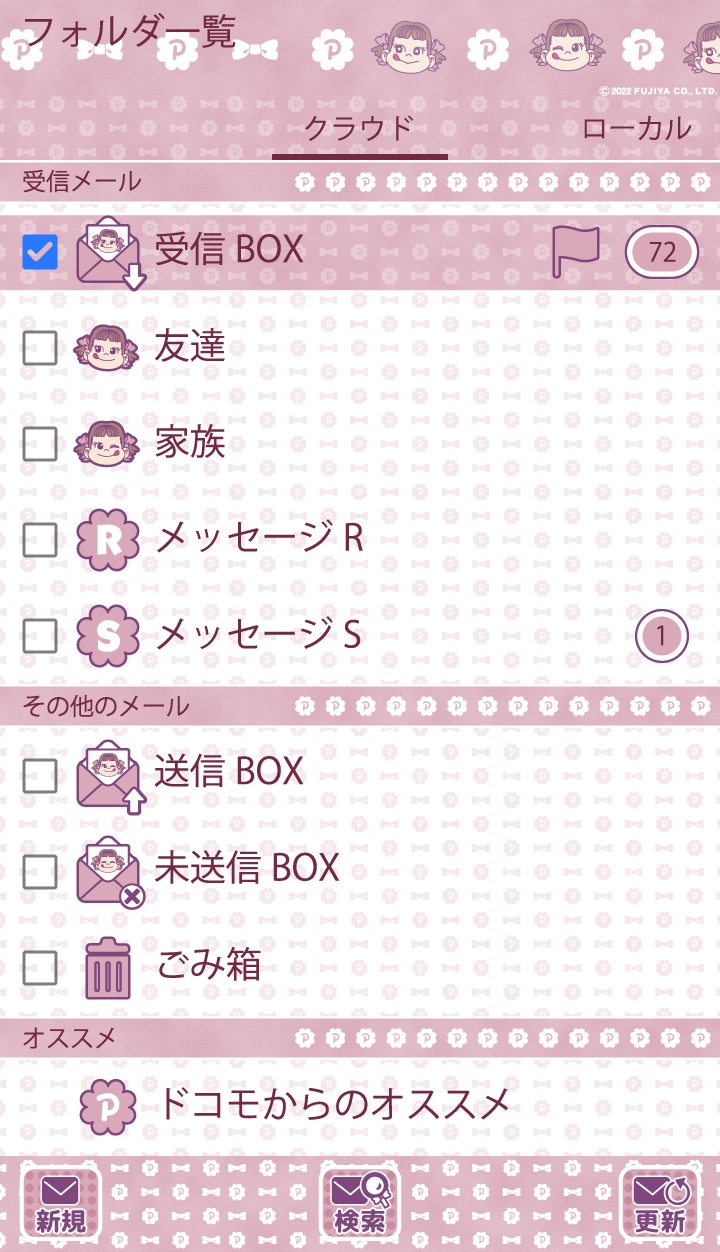
Task: Compose a new mail with 新規
Action: 61,1204
